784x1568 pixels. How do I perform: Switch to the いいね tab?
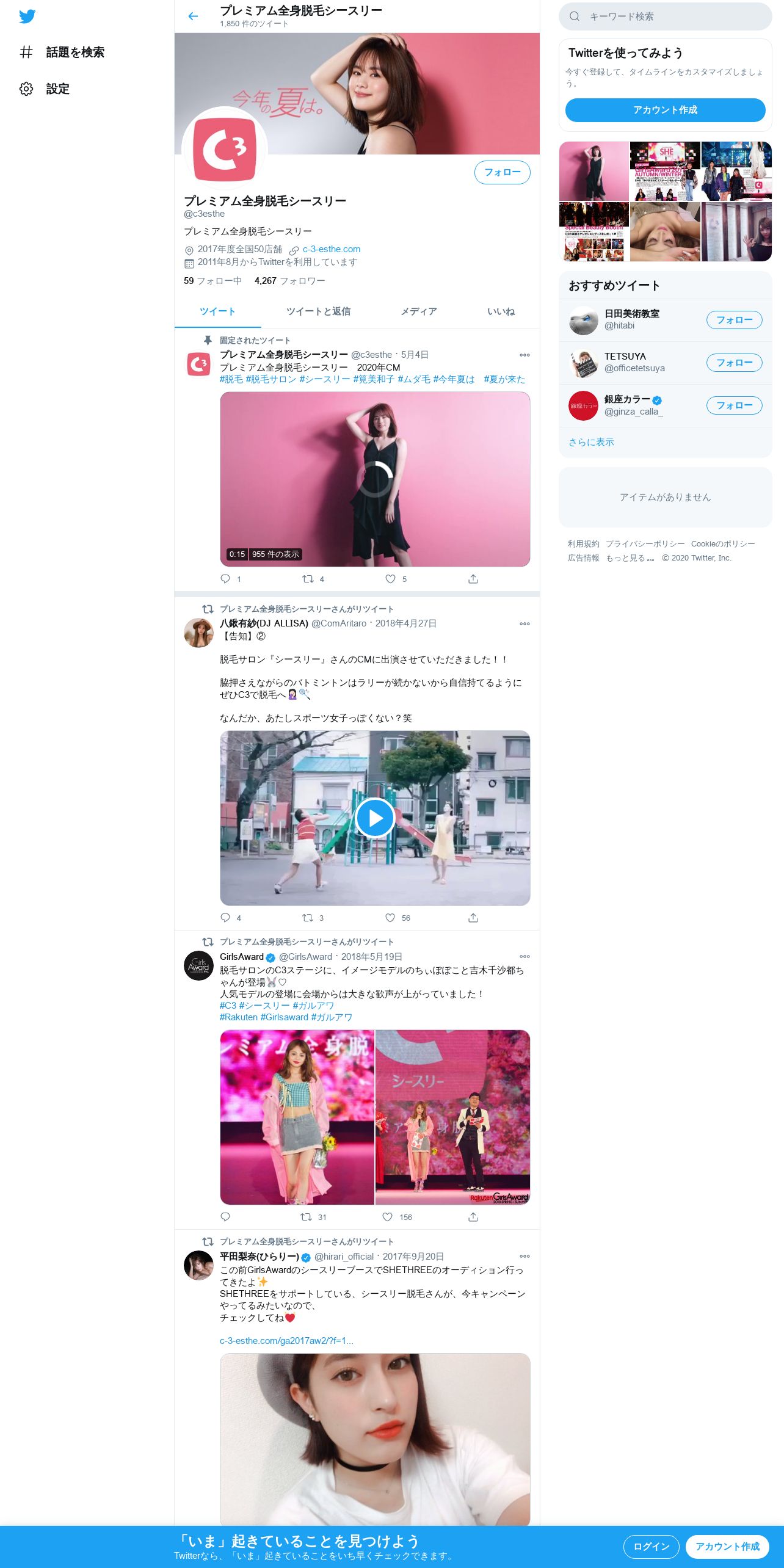click(501, 311)
